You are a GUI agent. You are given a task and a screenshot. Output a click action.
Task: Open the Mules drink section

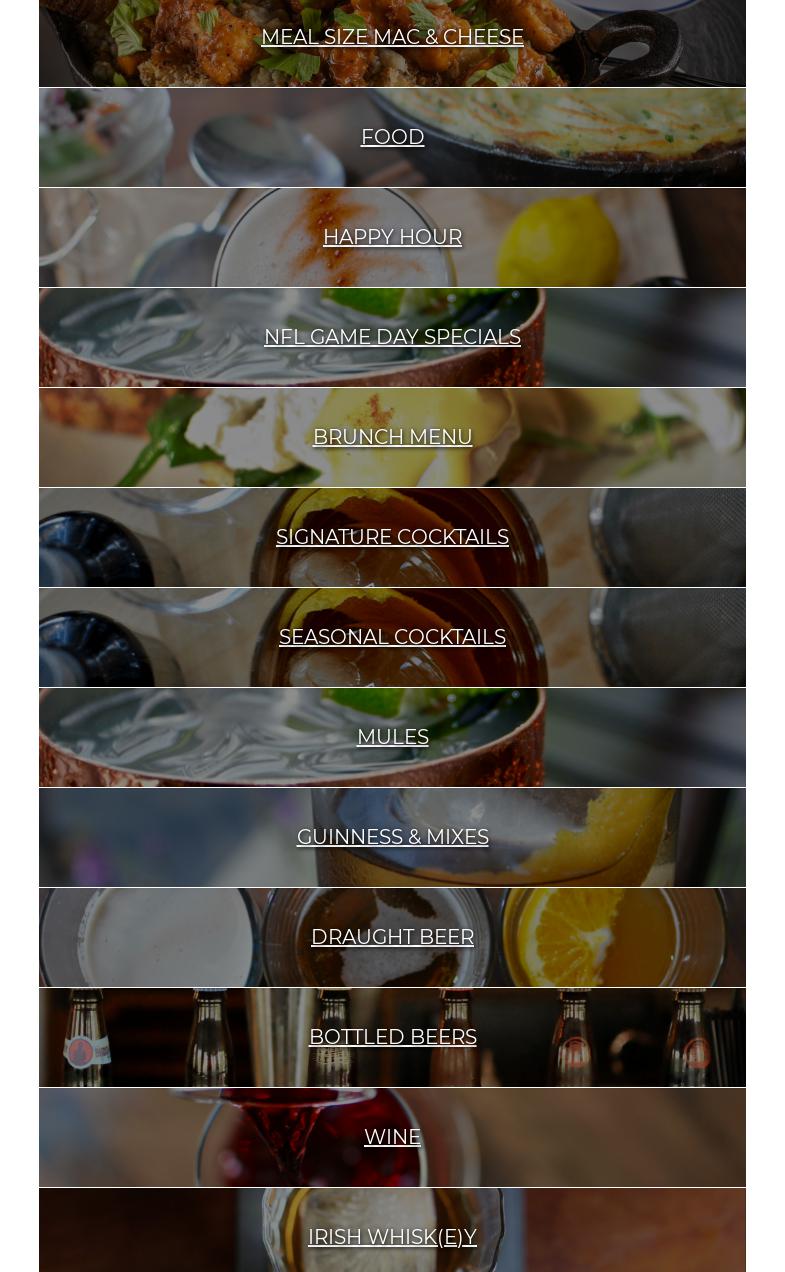392,737
